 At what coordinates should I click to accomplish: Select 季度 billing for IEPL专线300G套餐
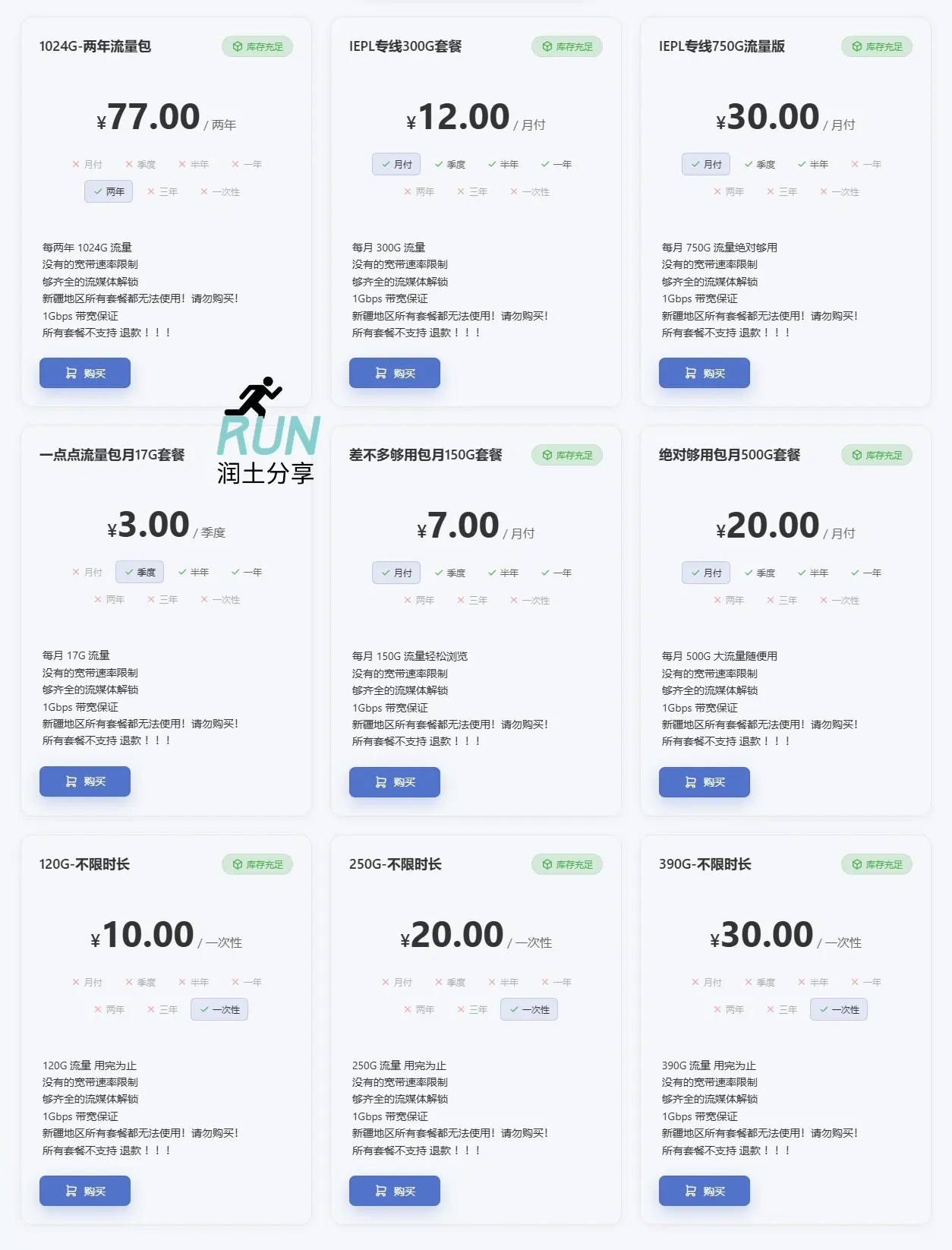[x=450, y=164]
